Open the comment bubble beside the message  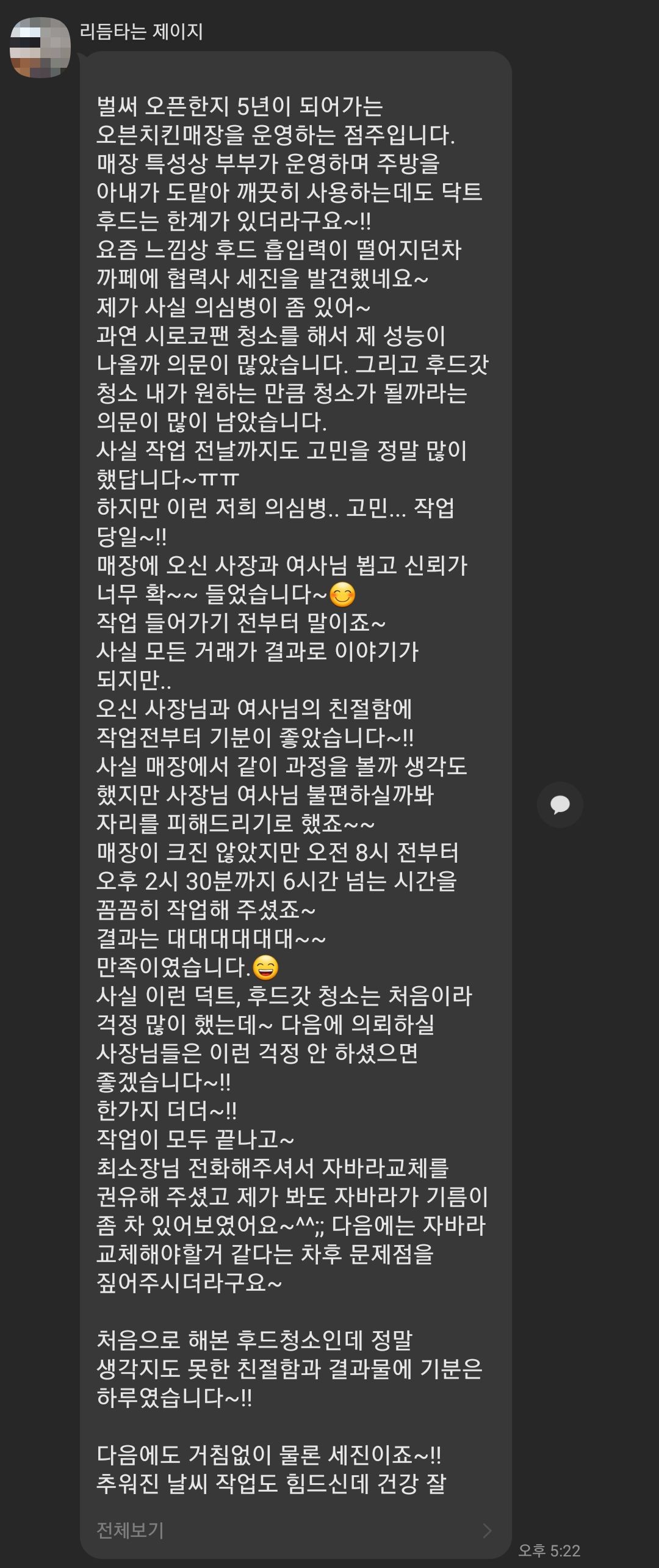(560, 805)
